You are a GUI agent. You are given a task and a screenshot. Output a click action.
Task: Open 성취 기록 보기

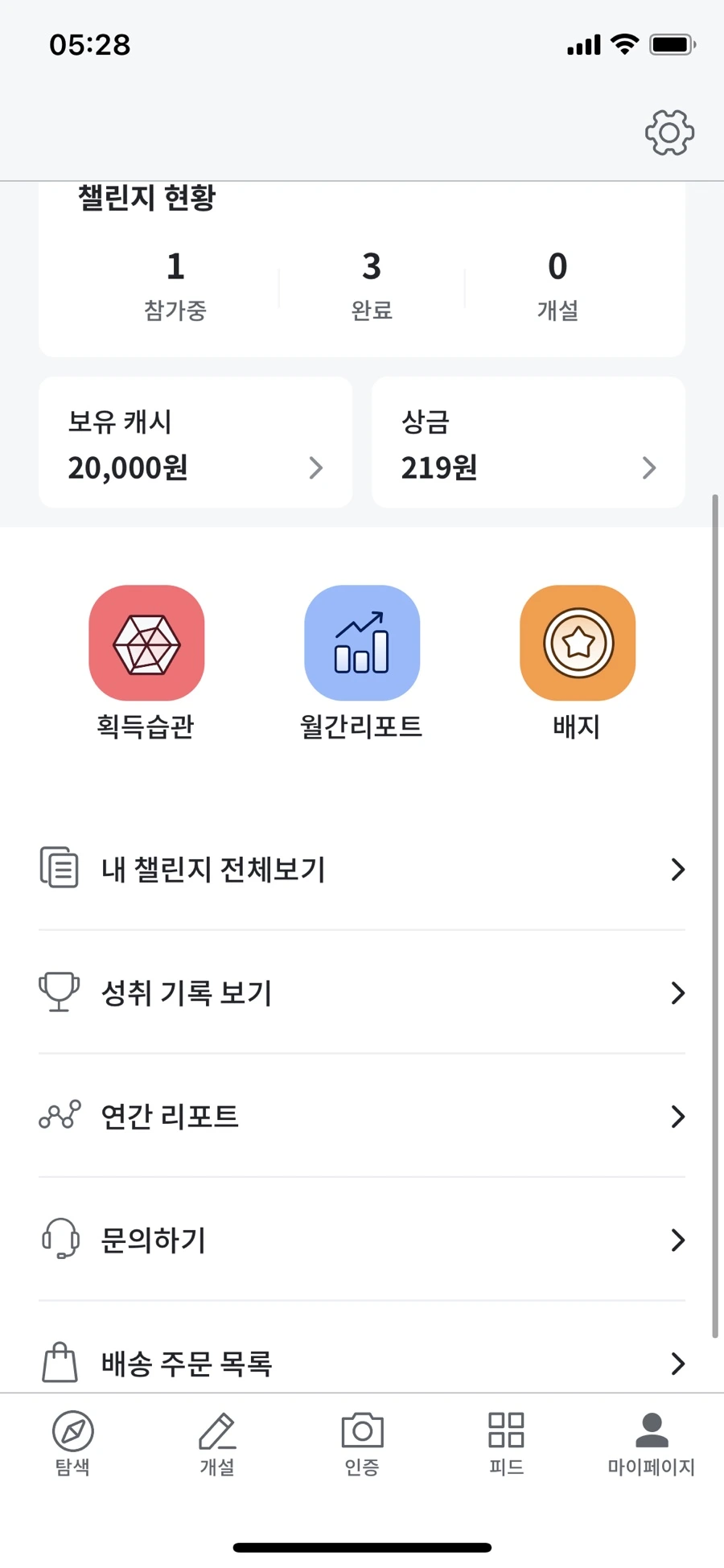click(x=362, y=992)
